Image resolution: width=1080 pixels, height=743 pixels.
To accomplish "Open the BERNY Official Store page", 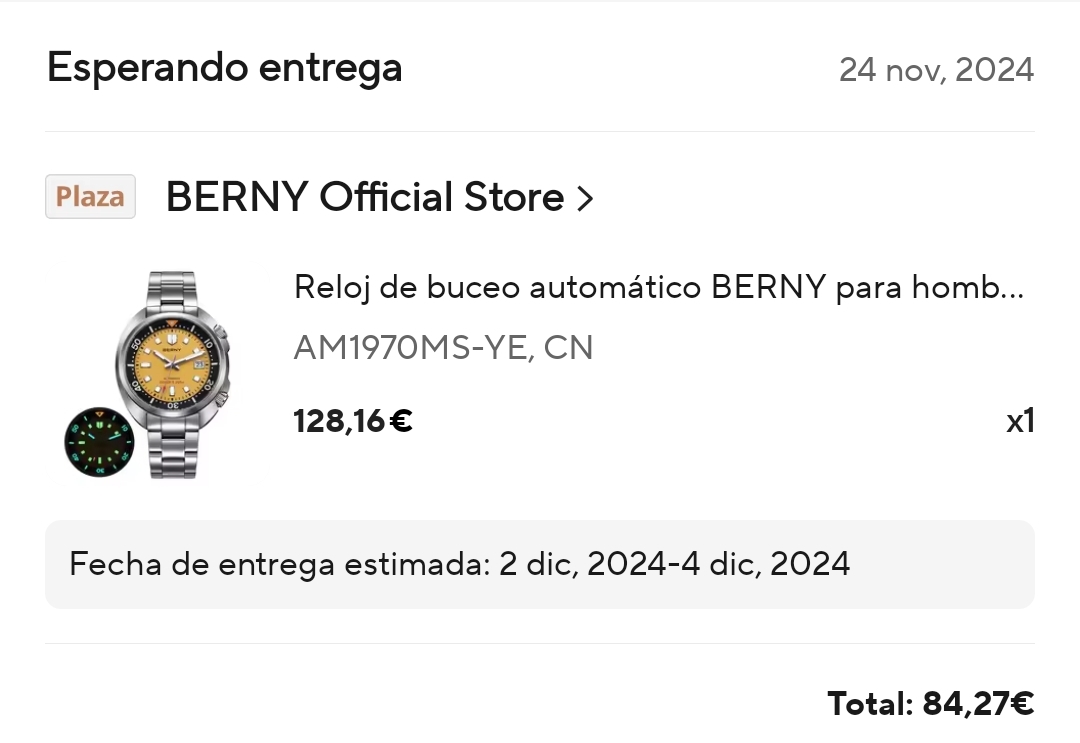I will [379, 197].
